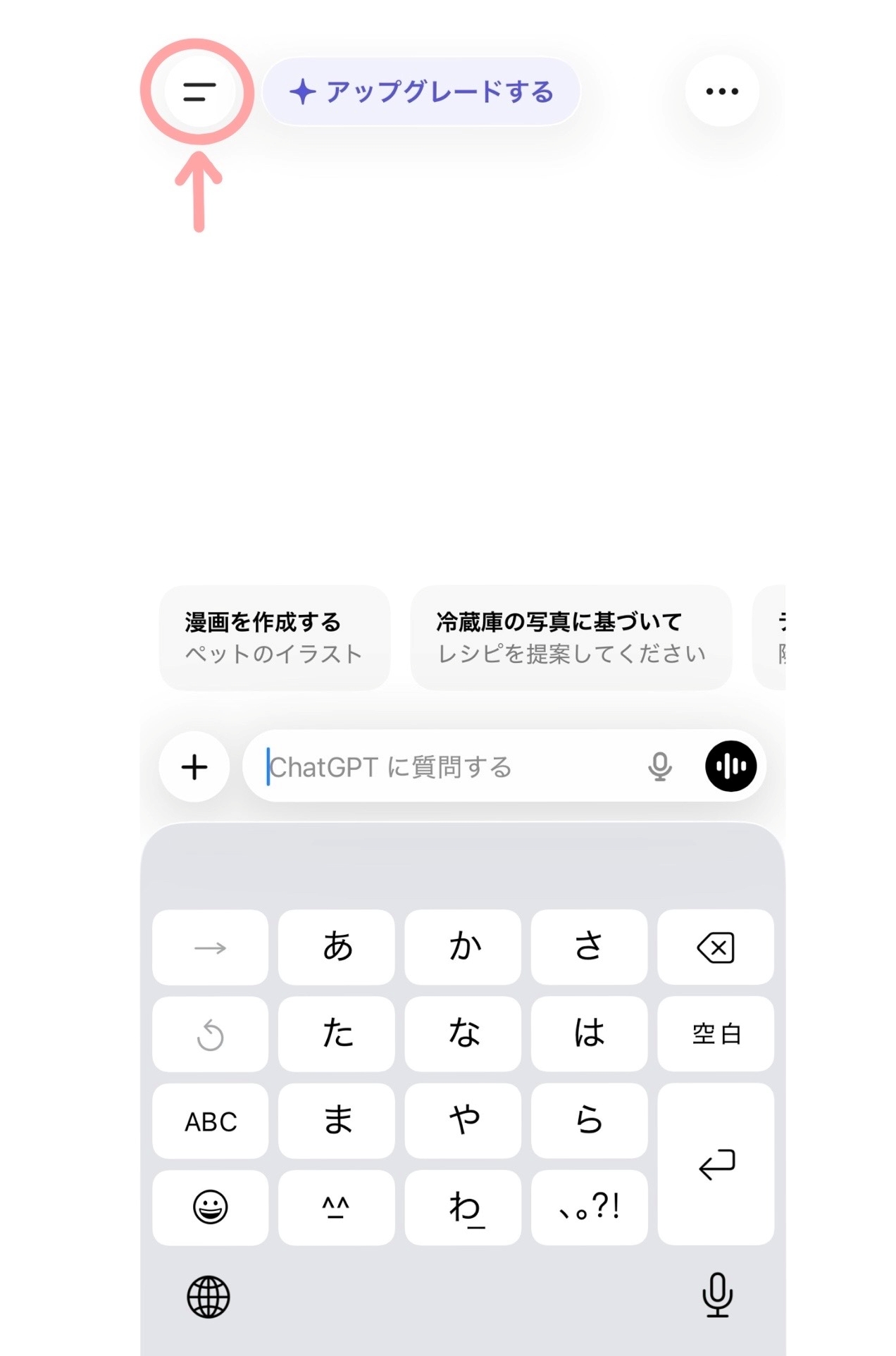
Task: Switch keyboard to ABC layout
Action: click(x=211, y=1121)
